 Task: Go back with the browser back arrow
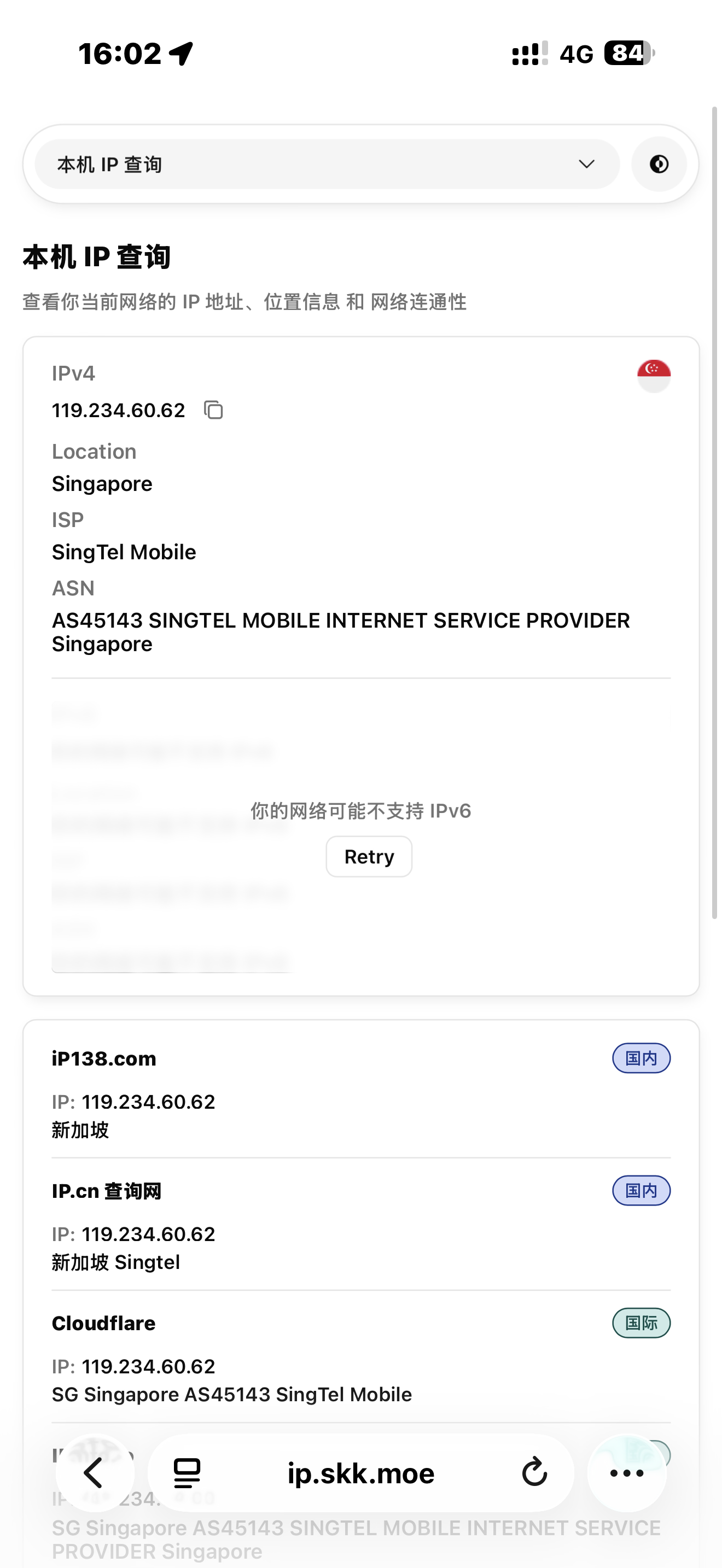(x=95, y=1473)
